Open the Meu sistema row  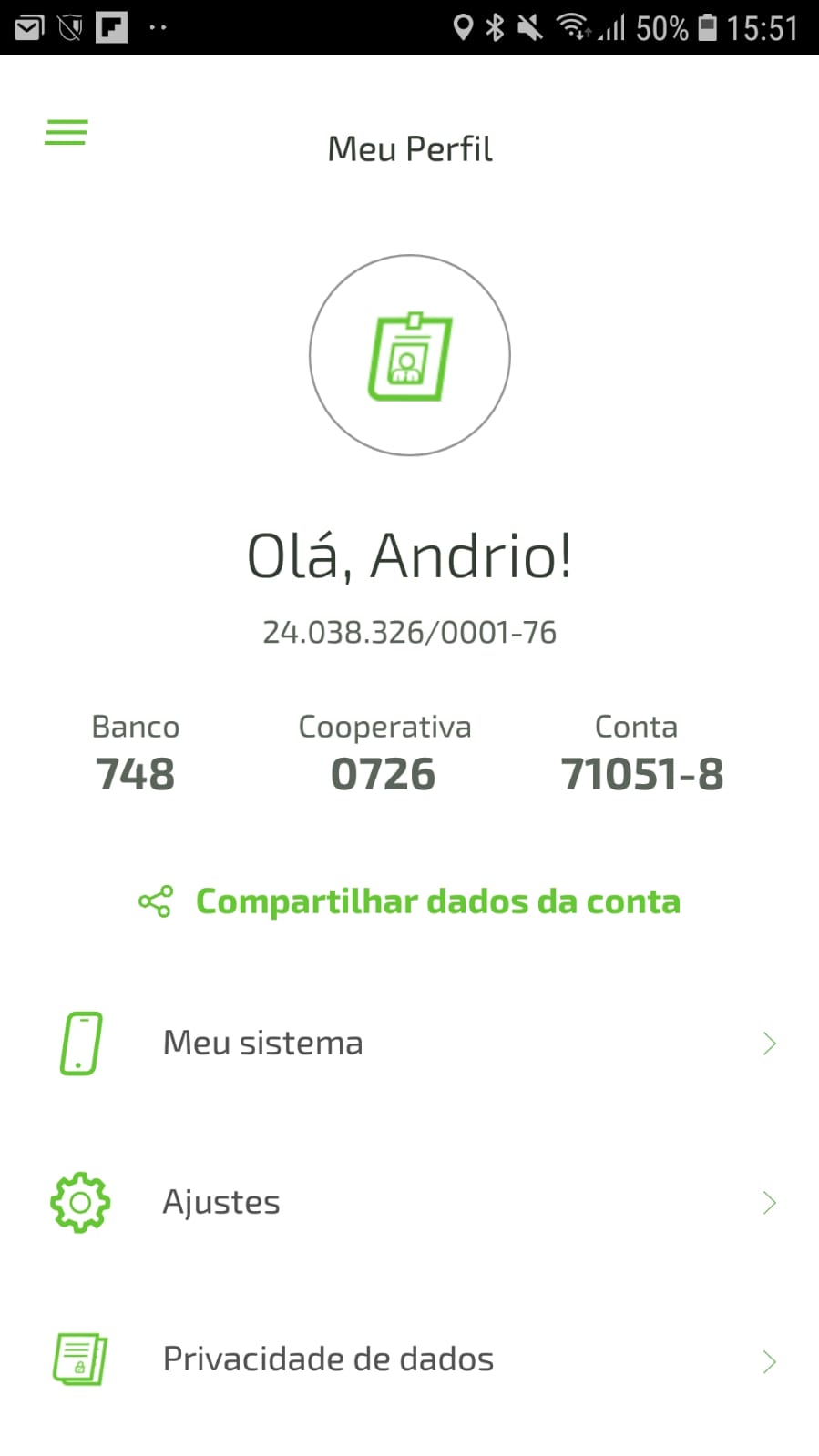[410, 1044]
